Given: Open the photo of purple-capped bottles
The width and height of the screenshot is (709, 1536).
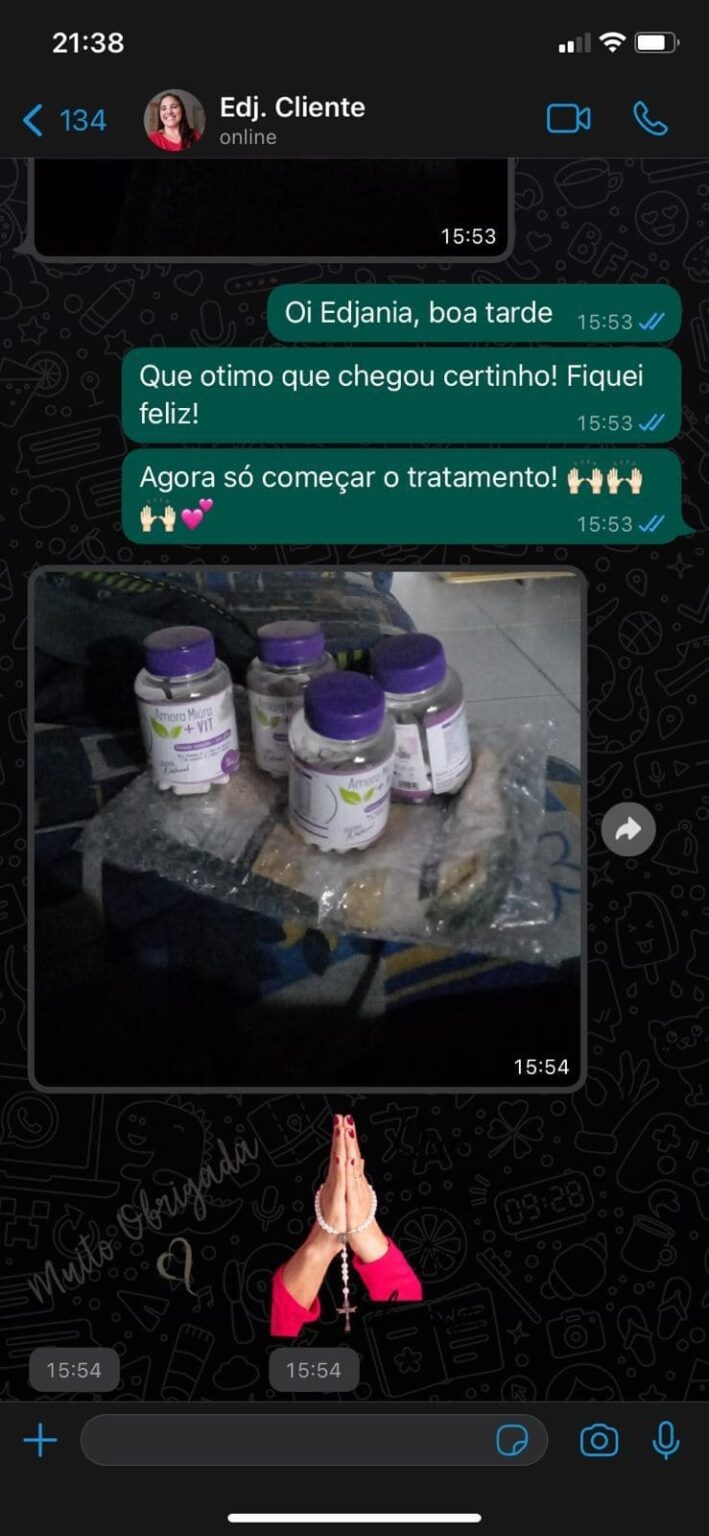Looking at the screenshot, I should 307,828.
